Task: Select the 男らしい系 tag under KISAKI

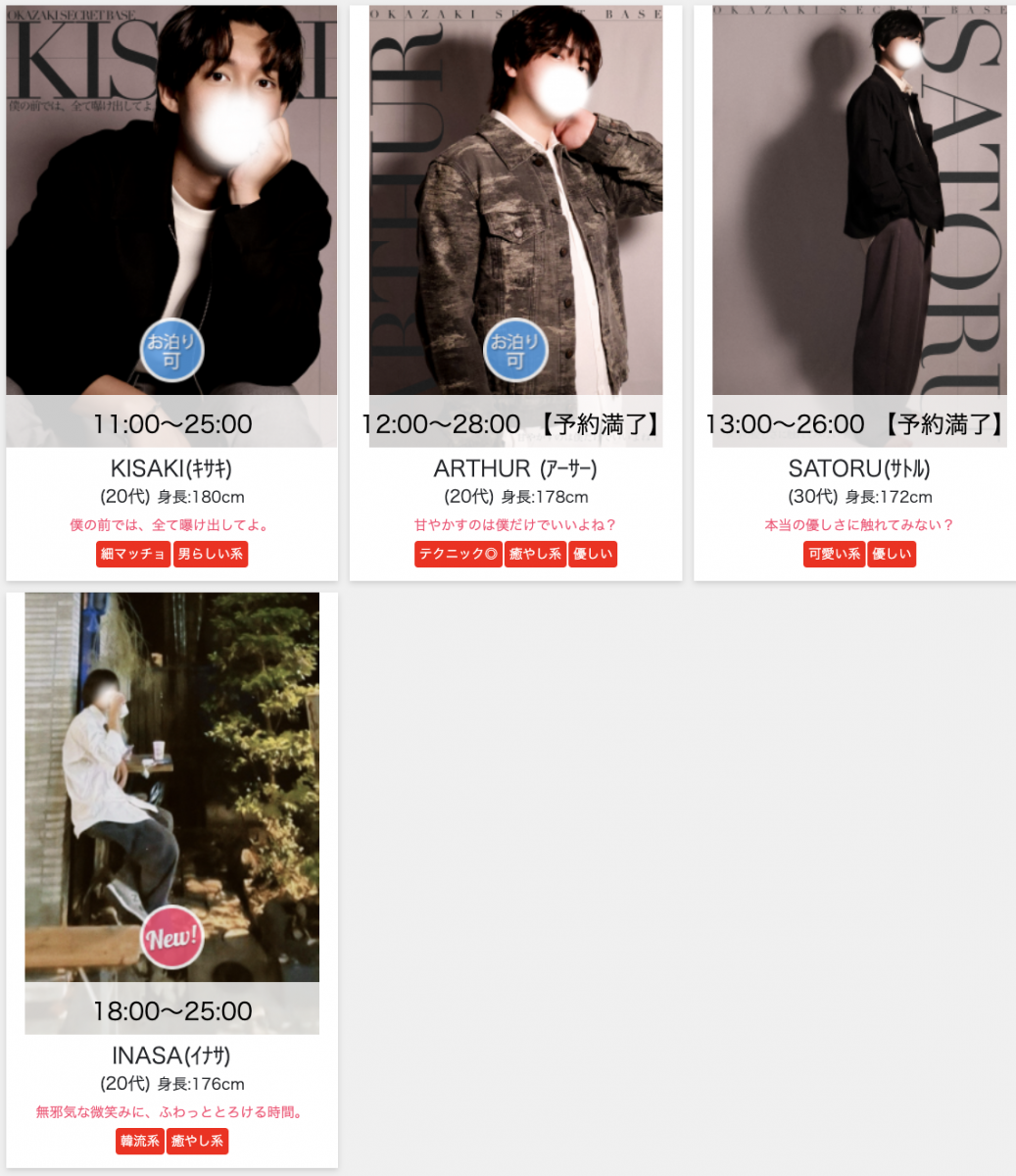Action: [211, 554]
